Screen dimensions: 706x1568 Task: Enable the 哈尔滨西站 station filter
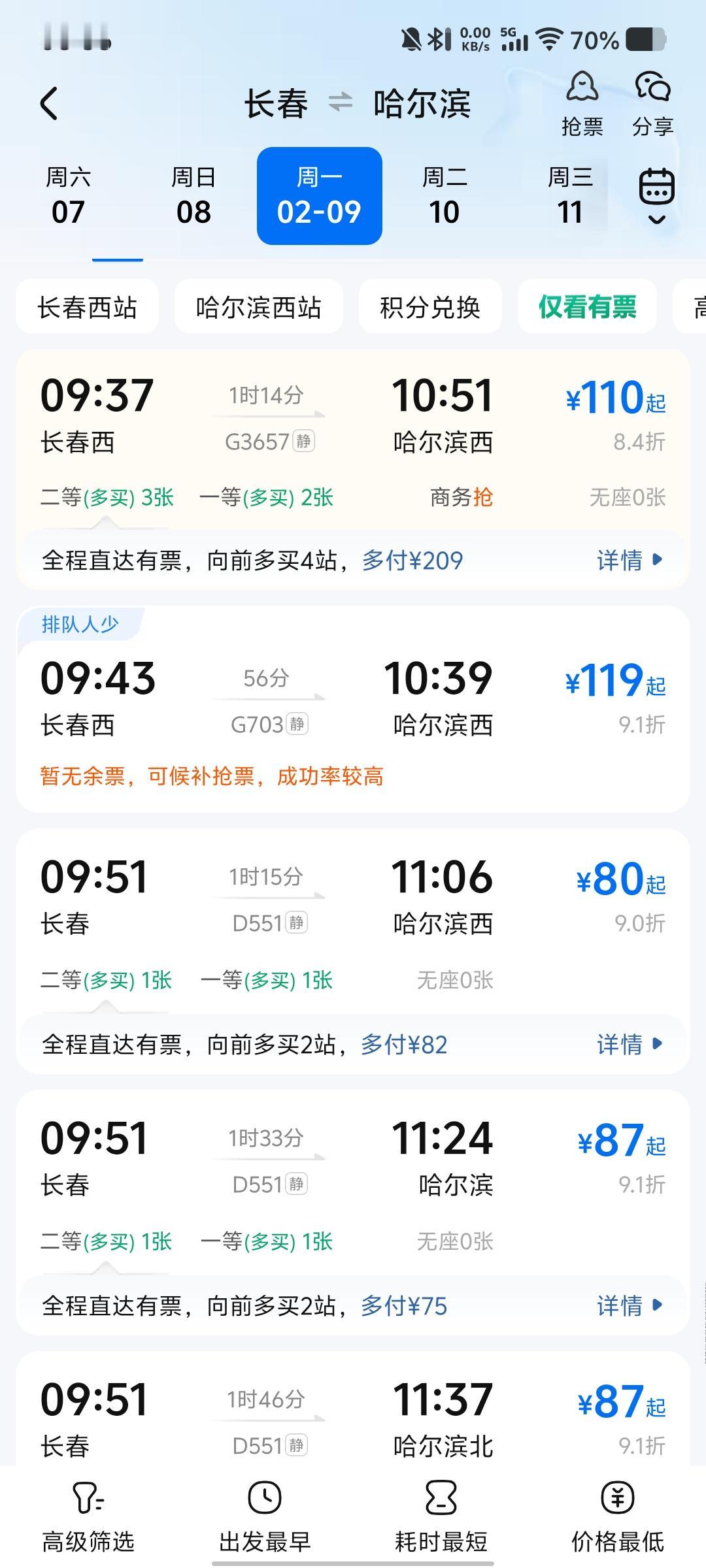click(259, 306)
